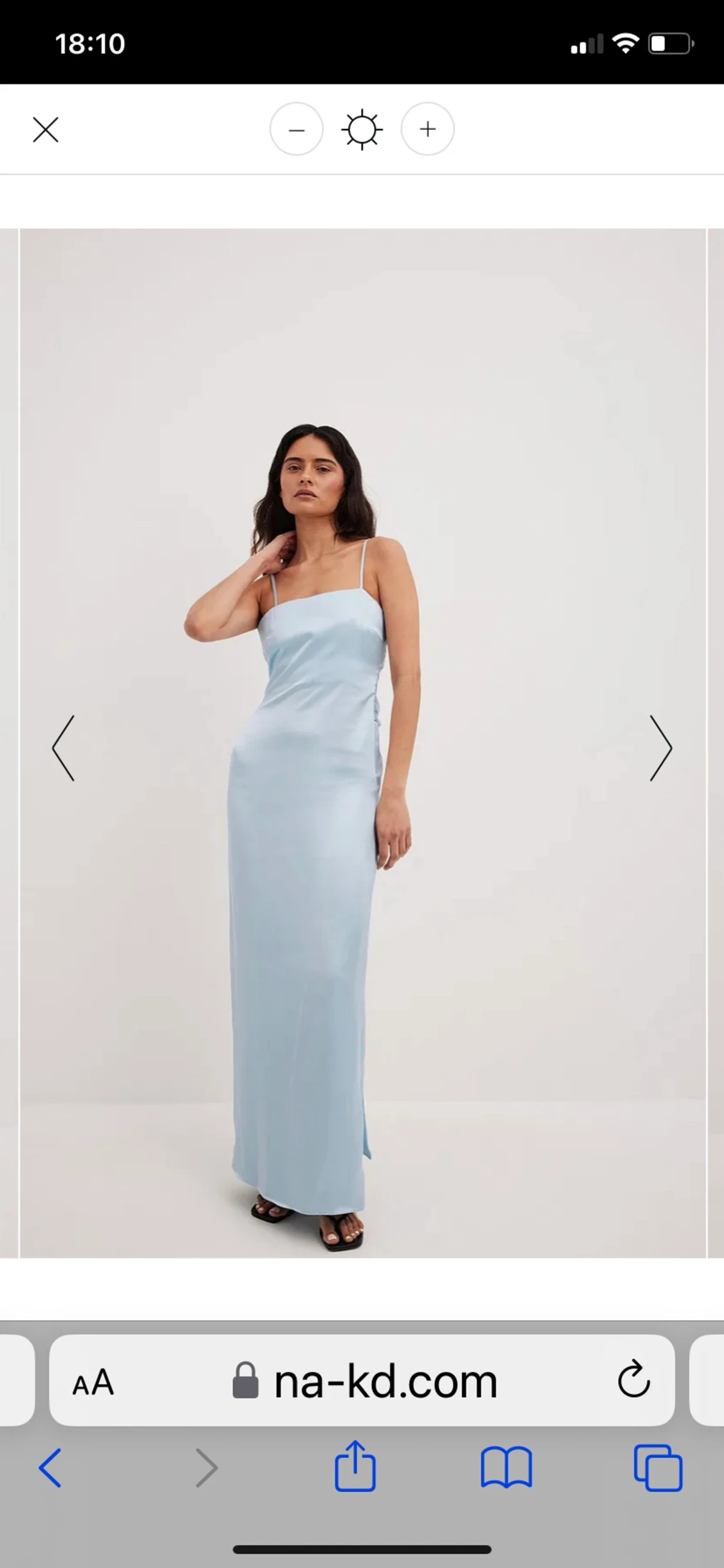Show the next product photo
Viewport: 724px width, 1568px height.
pyautogui.click(x=660, y=748)
